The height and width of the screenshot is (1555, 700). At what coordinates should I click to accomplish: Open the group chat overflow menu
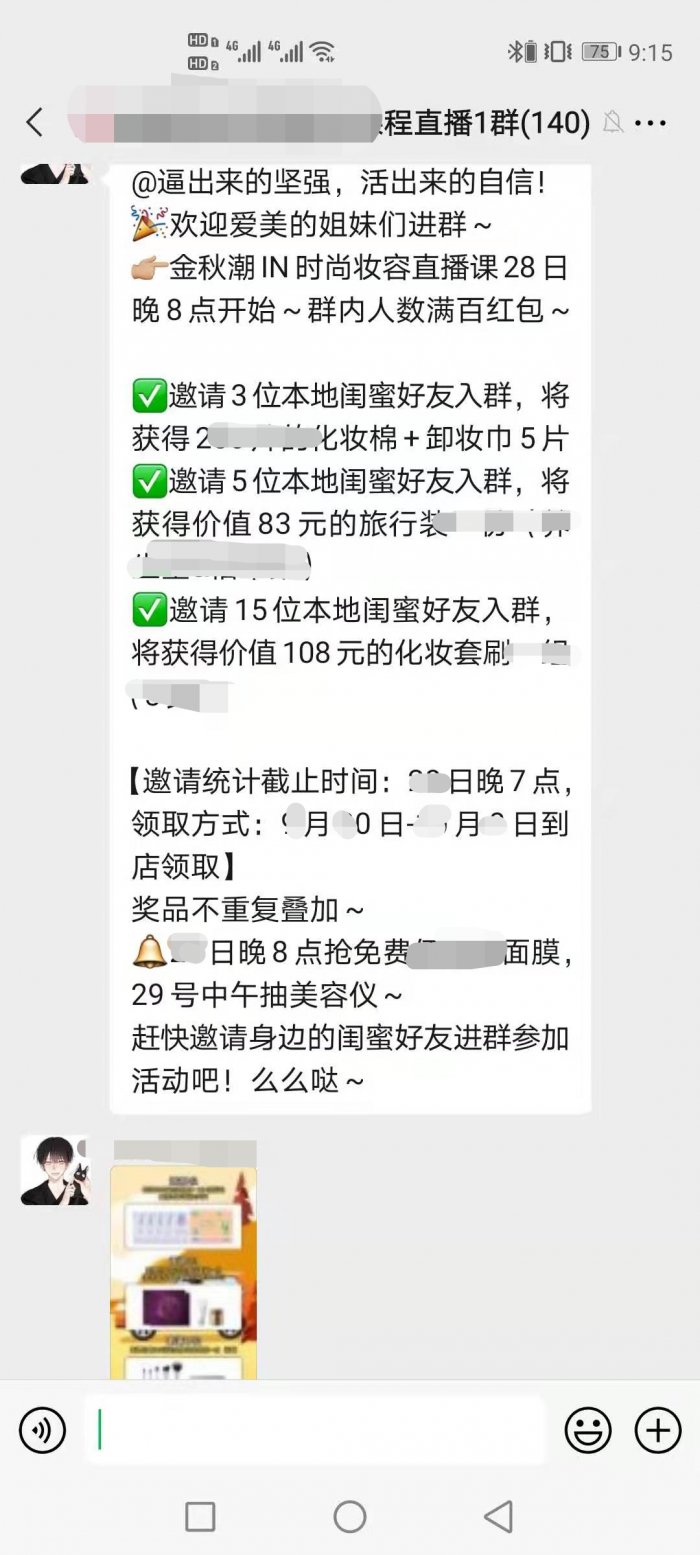[x=651, y=123]
